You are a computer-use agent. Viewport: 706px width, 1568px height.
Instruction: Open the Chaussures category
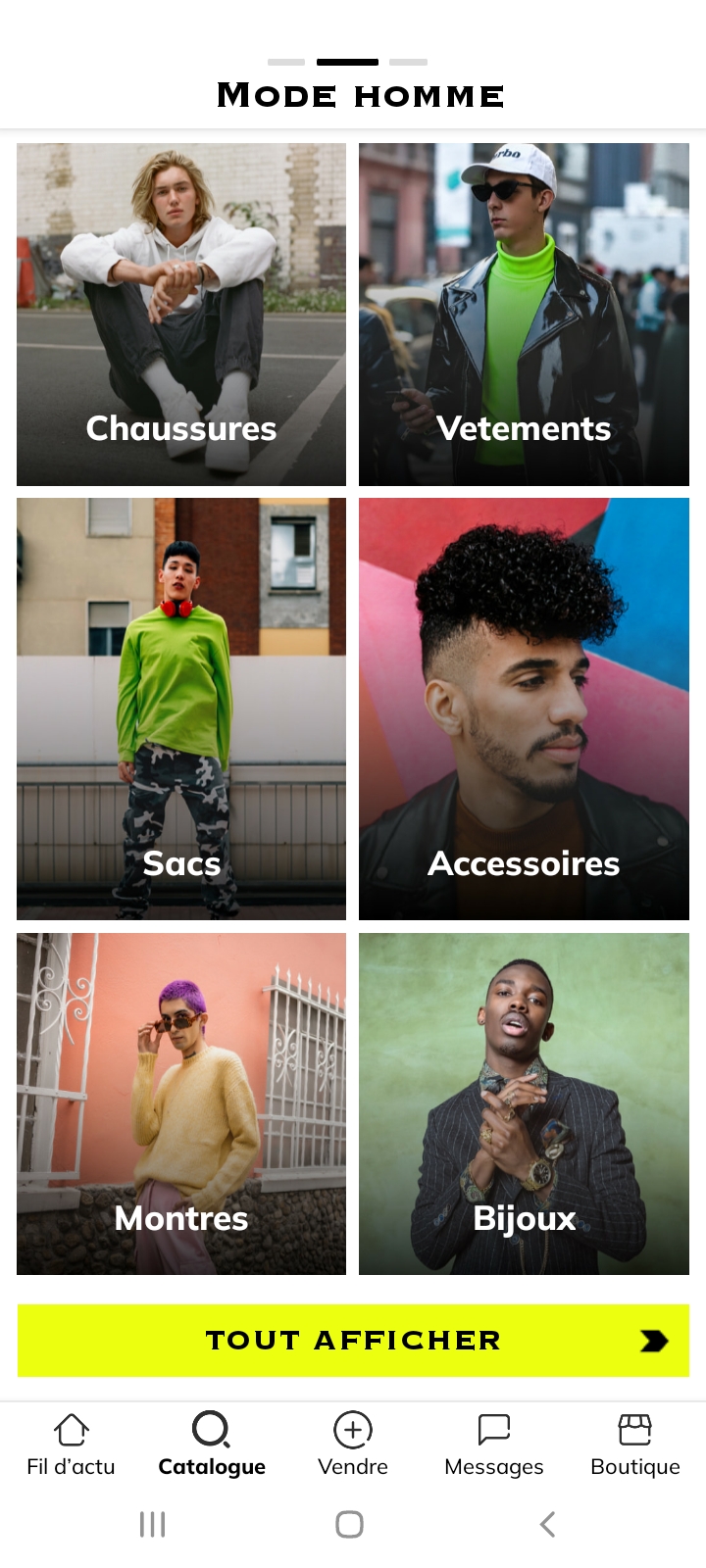(181, 315)
